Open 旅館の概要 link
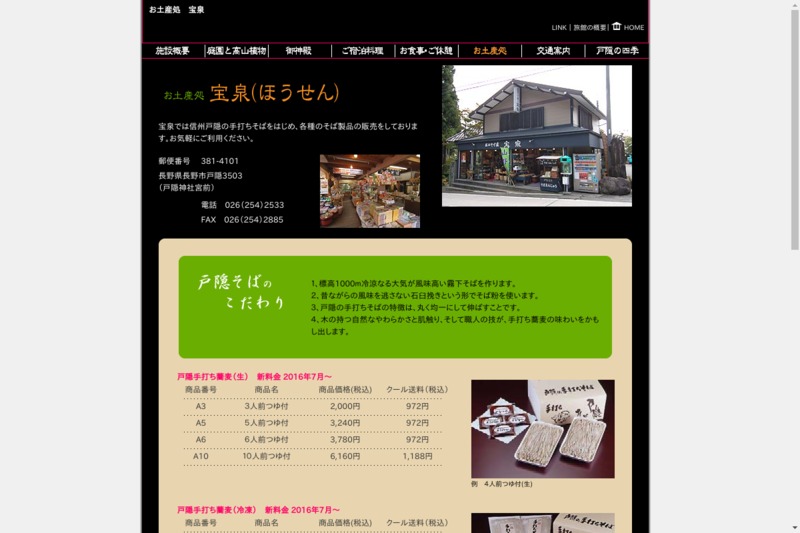This screenshot has height=533, width=800. [590, 28]
